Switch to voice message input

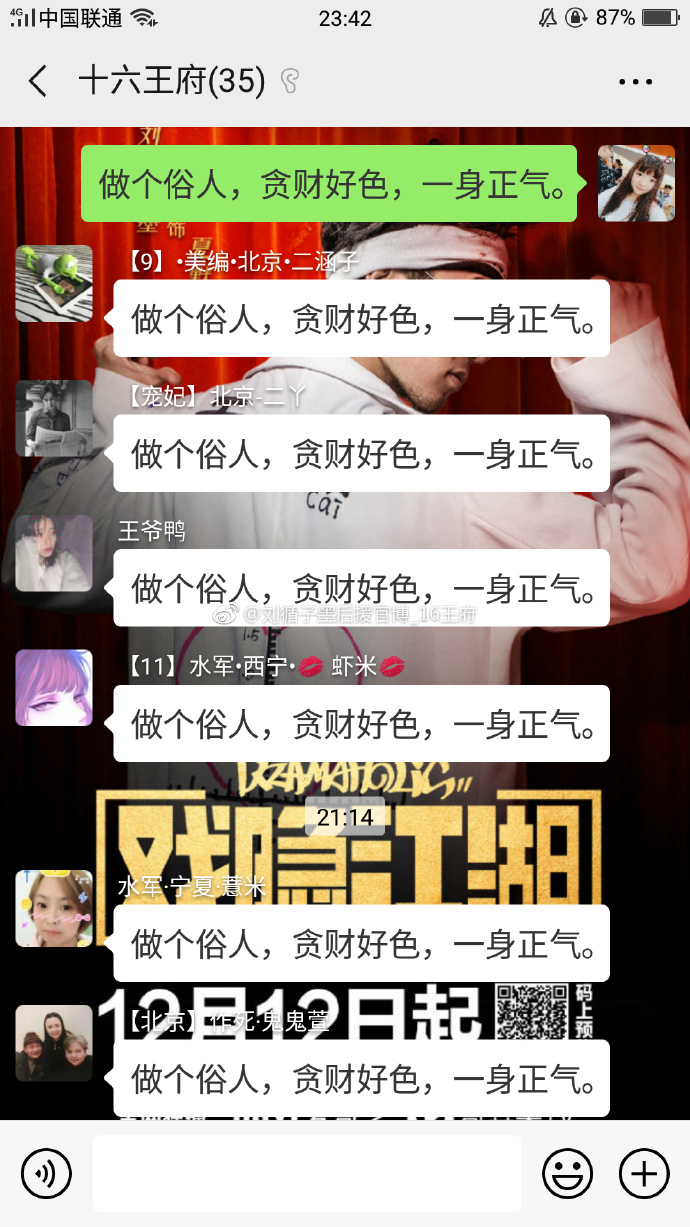click(46, 1173)
